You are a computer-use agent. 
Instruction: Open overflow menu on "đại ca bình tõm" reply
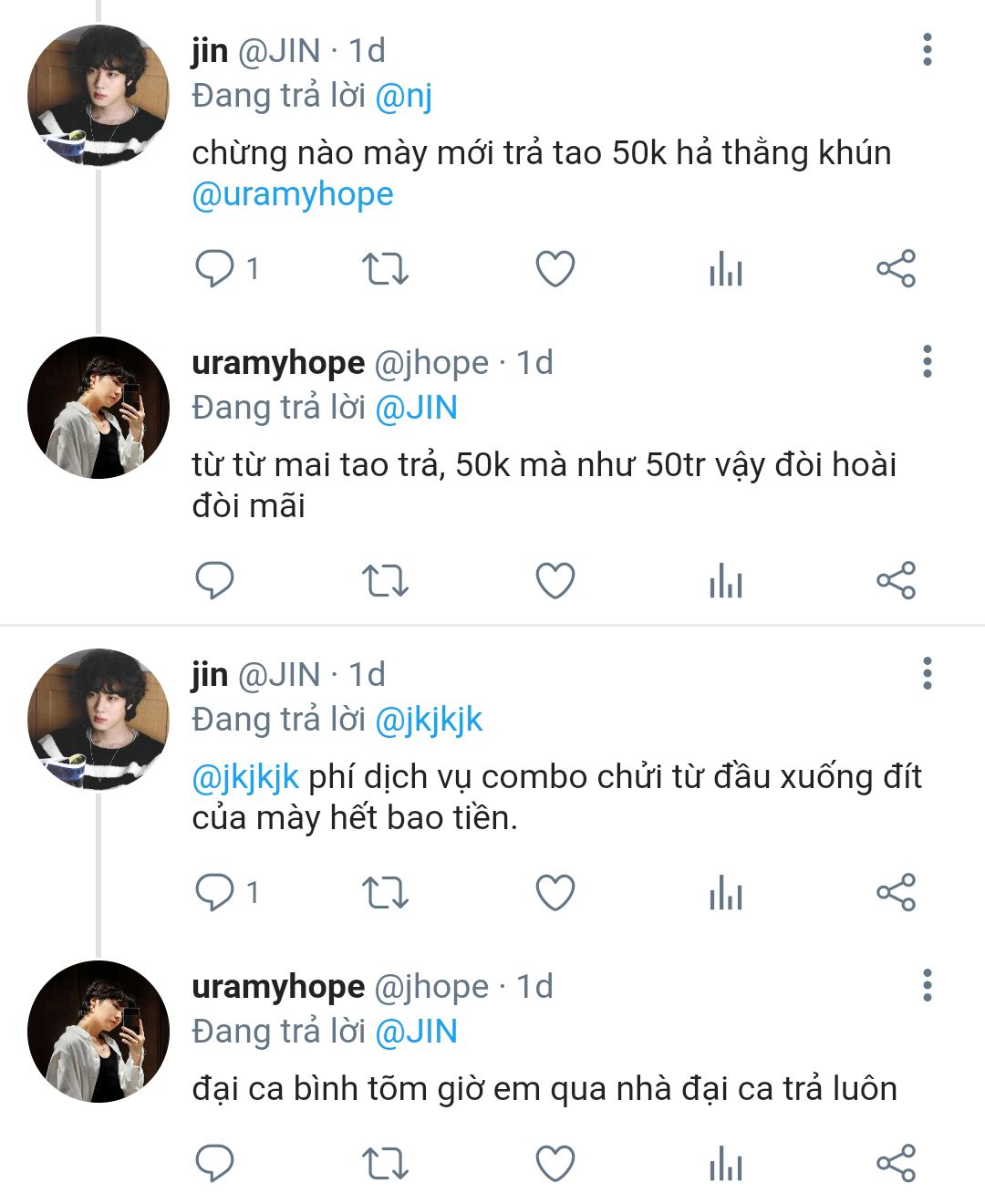pos(927,985)
